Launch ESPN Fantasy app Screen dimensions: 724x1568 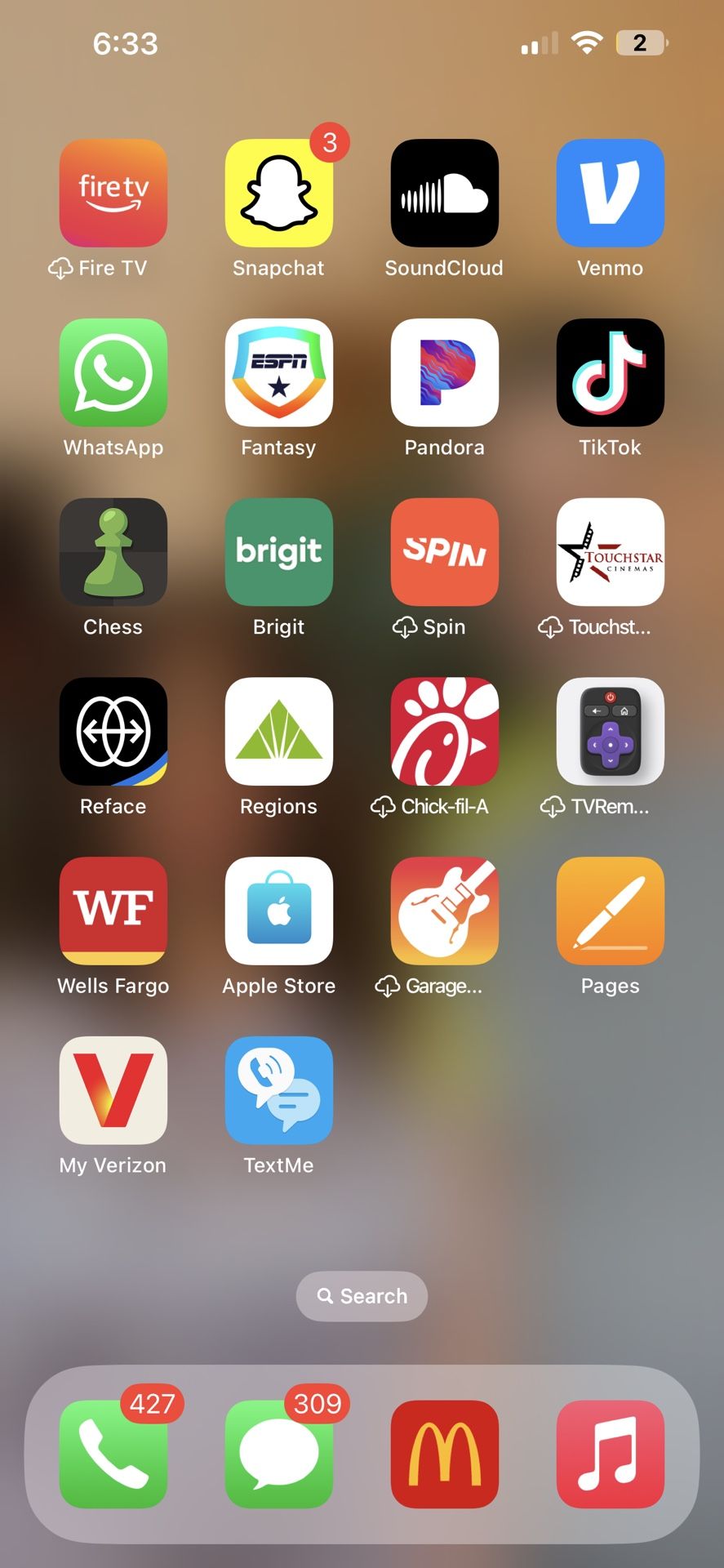(278, 373)
